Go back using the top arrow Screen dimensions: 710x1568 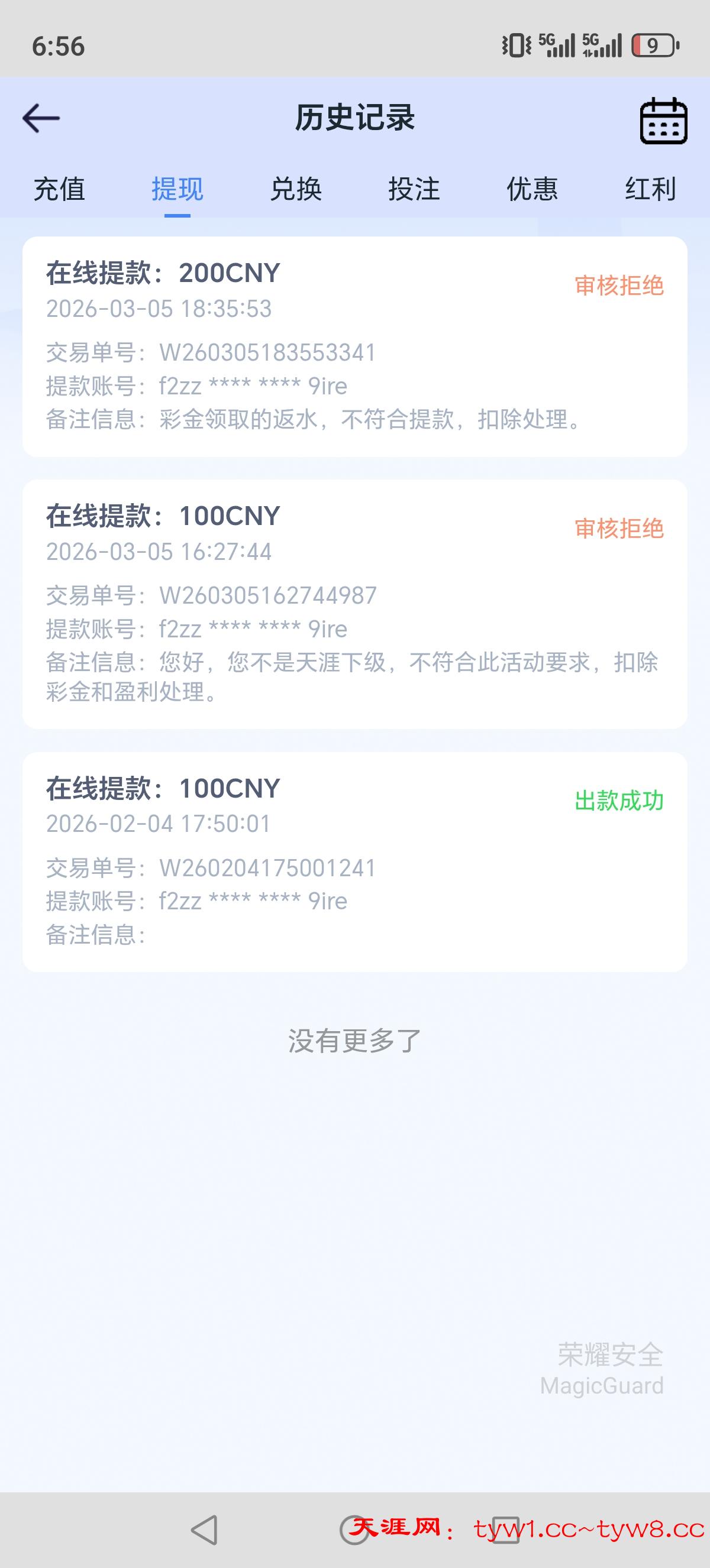(41, 118)
